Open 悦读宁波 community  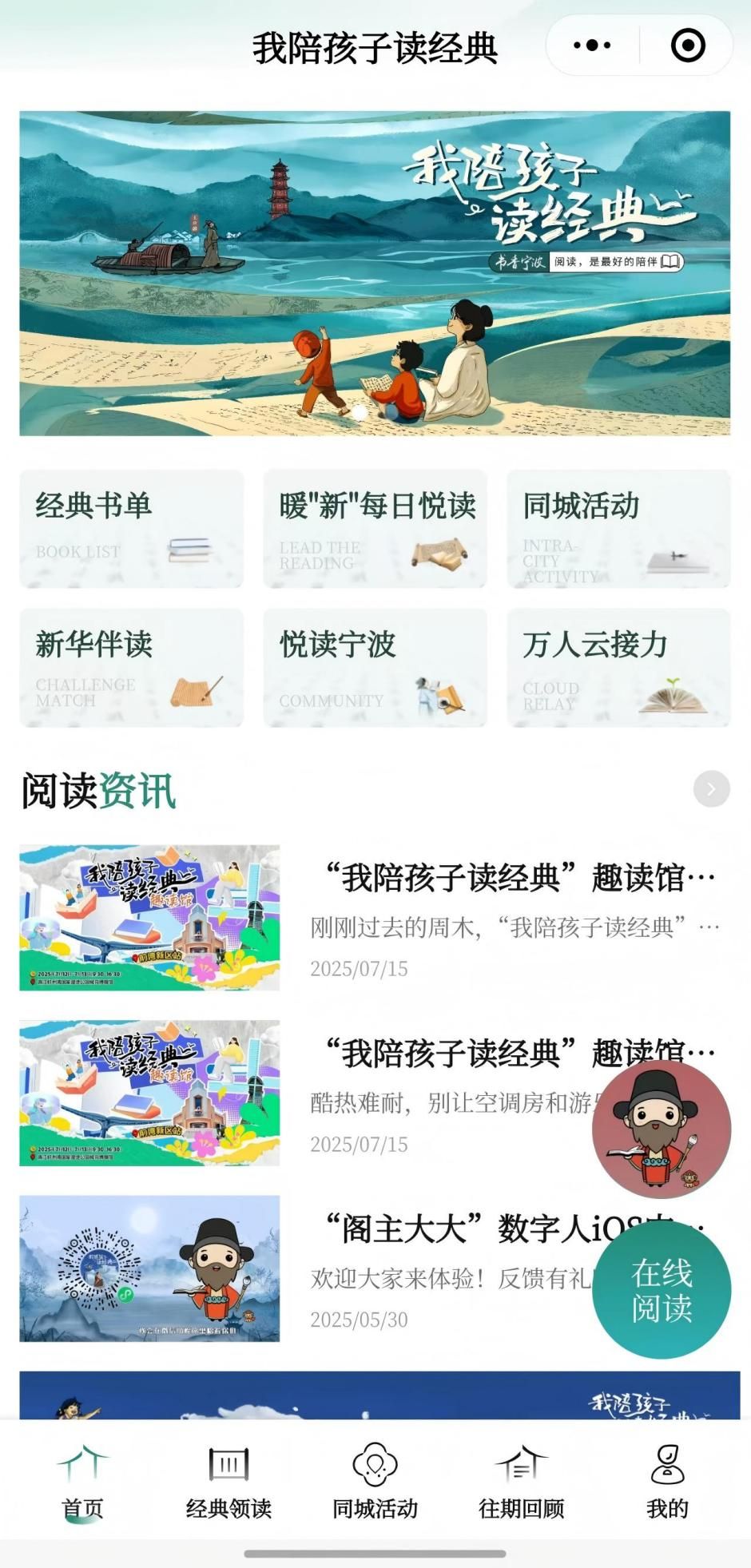tap(375, 667)
